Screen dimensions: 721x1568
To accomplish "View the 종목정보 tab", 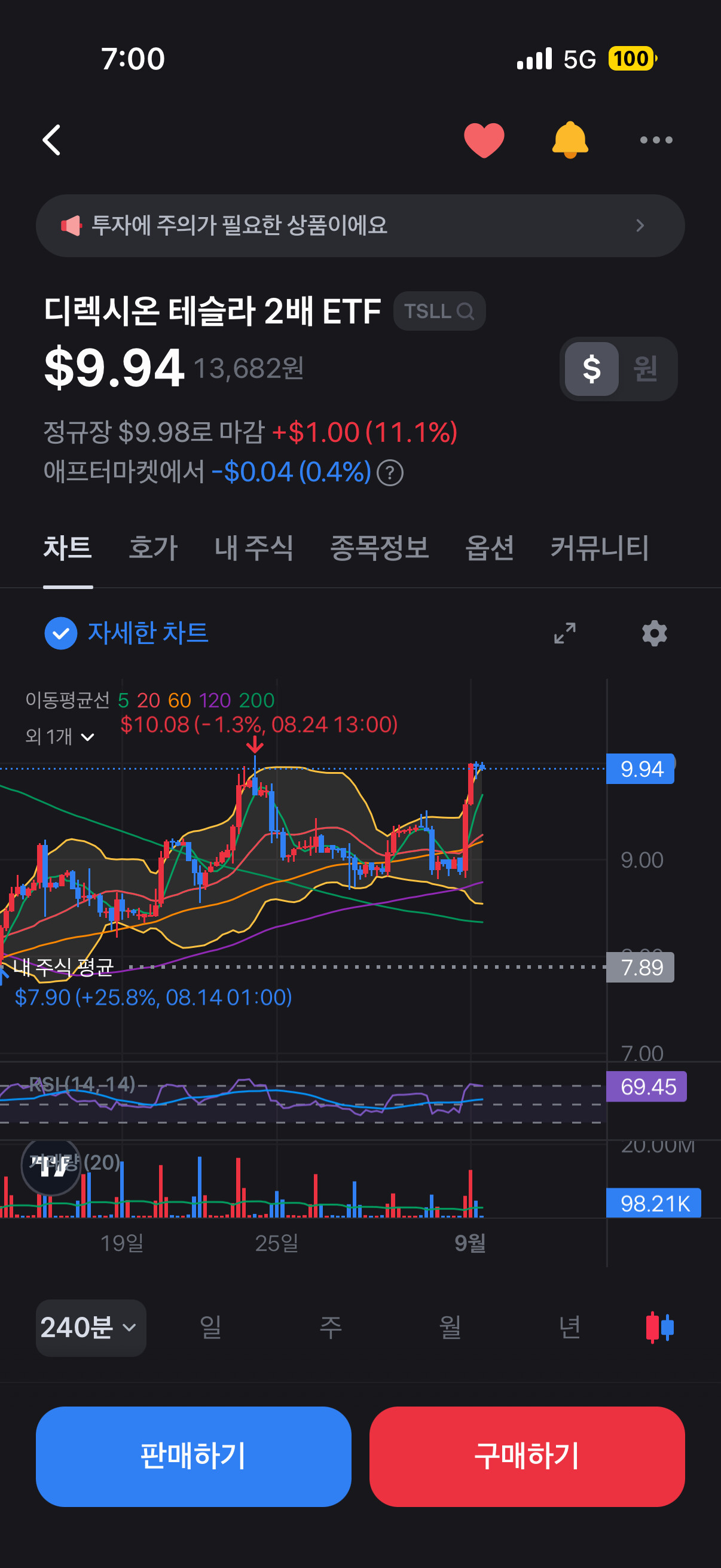I will click(379, 548).
